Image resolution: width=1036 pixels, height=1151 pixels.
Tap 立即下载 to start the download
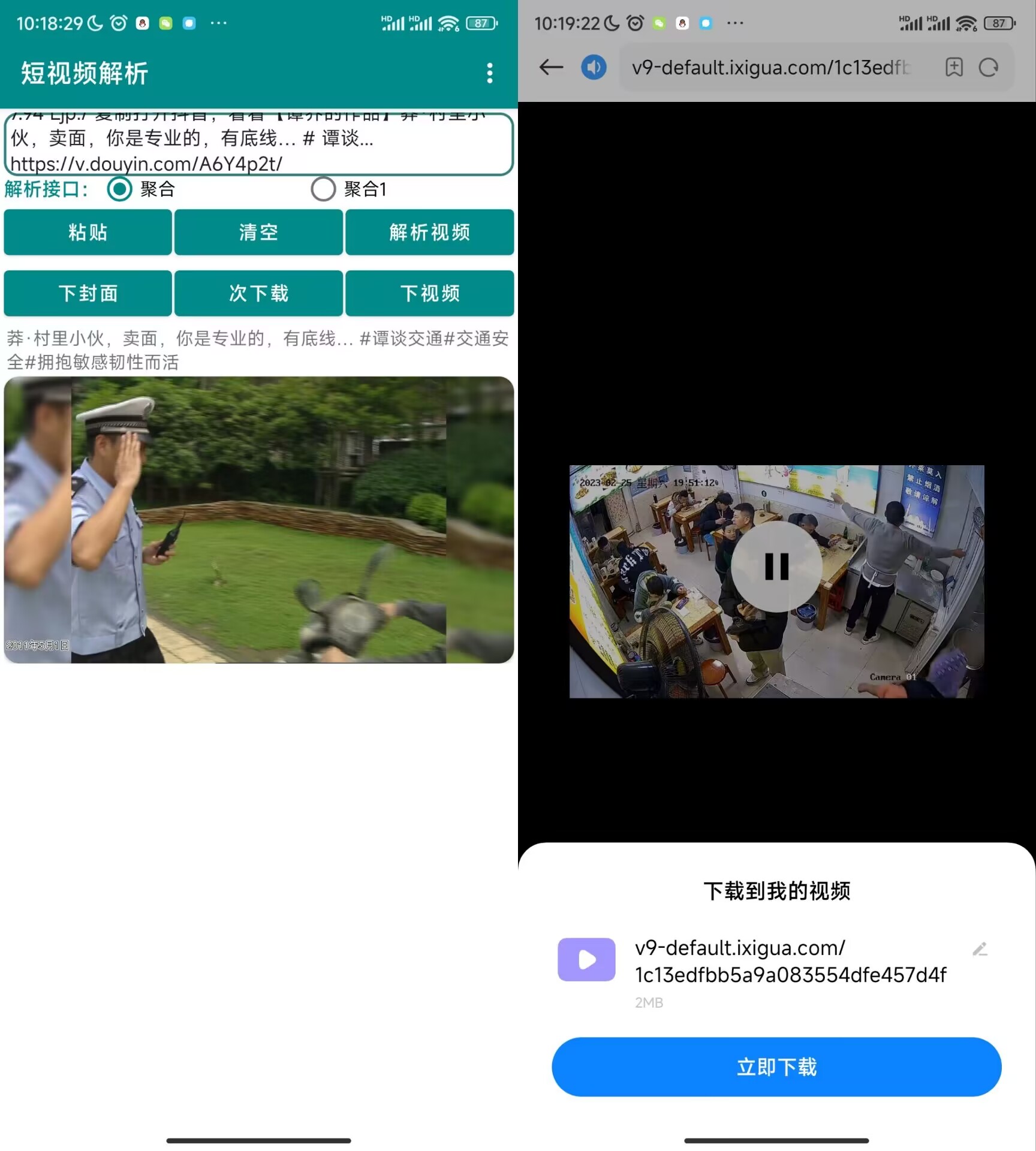tap(776, 1067)
